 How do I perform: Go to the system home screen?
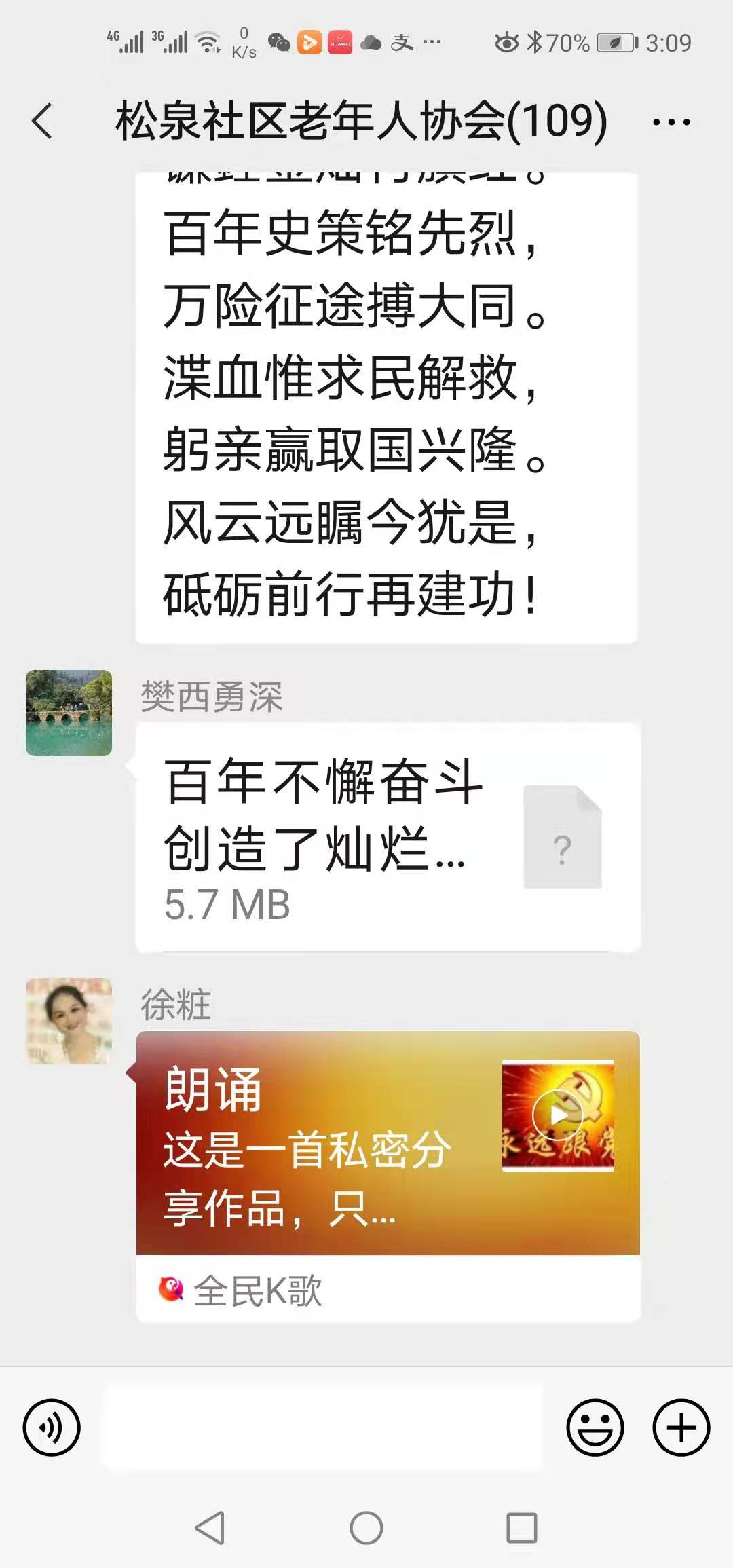[x=366, y=1528]
